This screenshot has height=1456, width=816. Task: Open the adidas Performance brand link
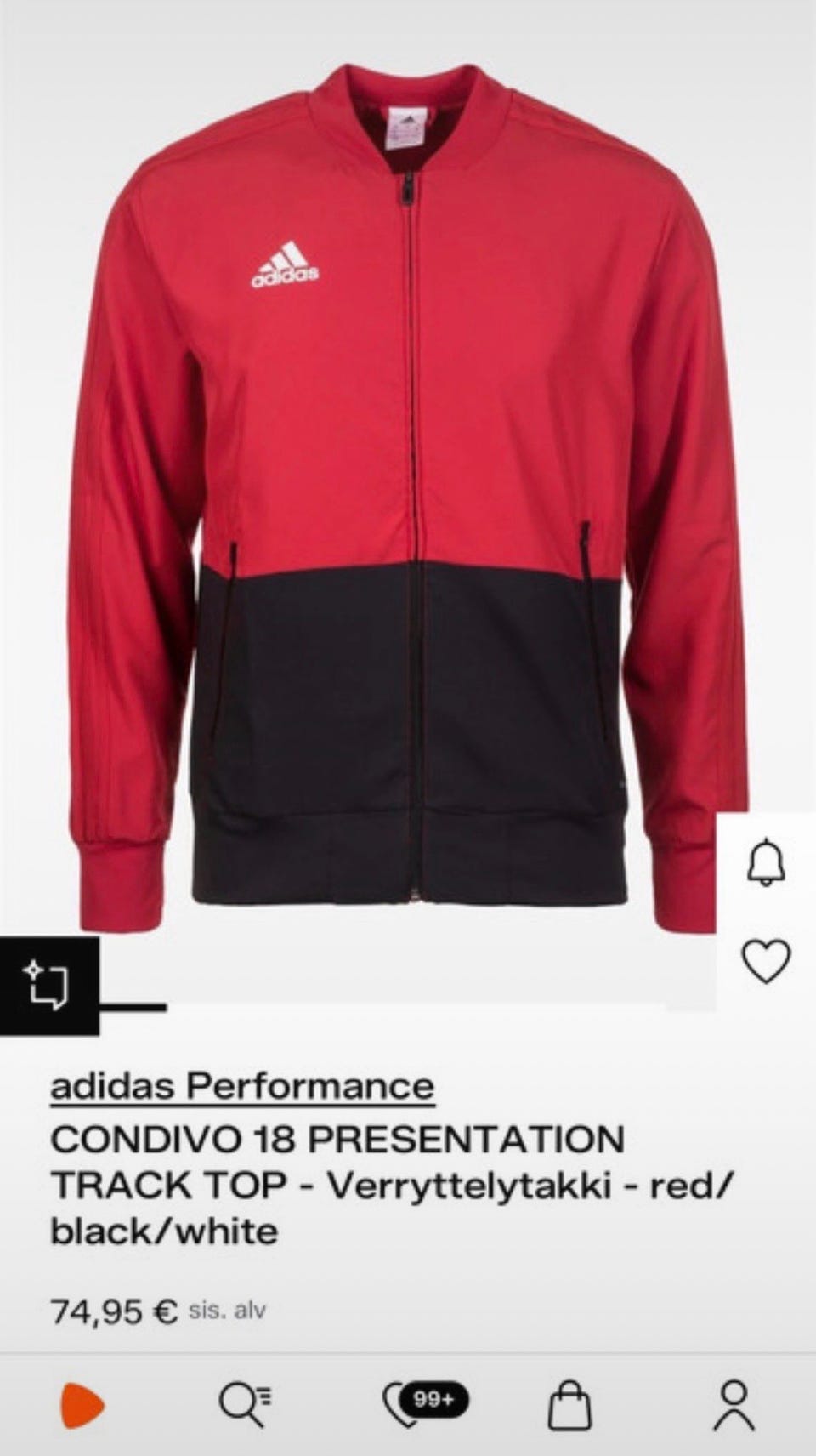point(242,1086)
